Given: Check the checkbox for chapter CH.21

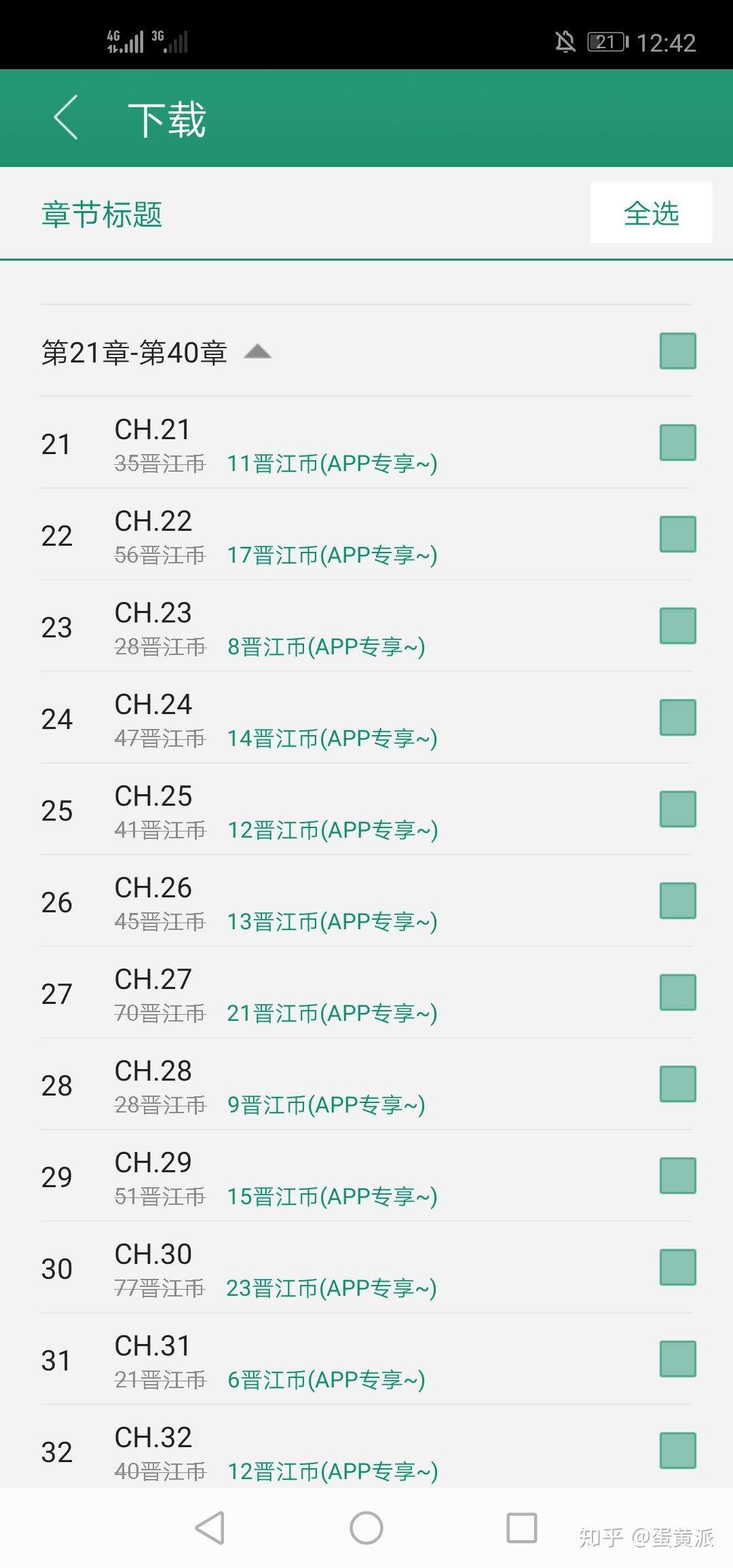Looking at the screenshot, I should click(677, 442).
